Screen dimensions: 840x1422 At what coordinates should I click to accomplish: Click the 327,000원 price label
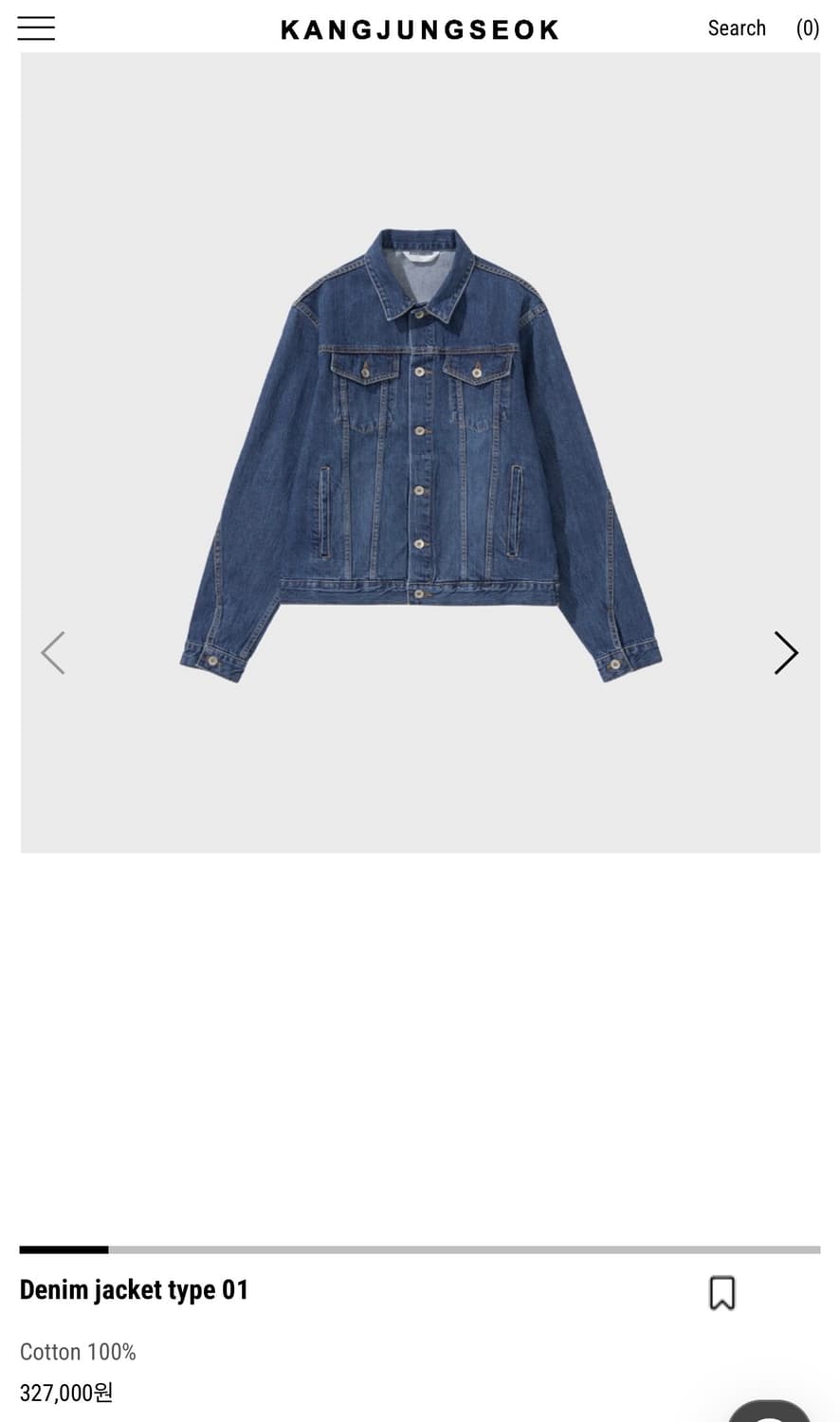coord(65,1393)
